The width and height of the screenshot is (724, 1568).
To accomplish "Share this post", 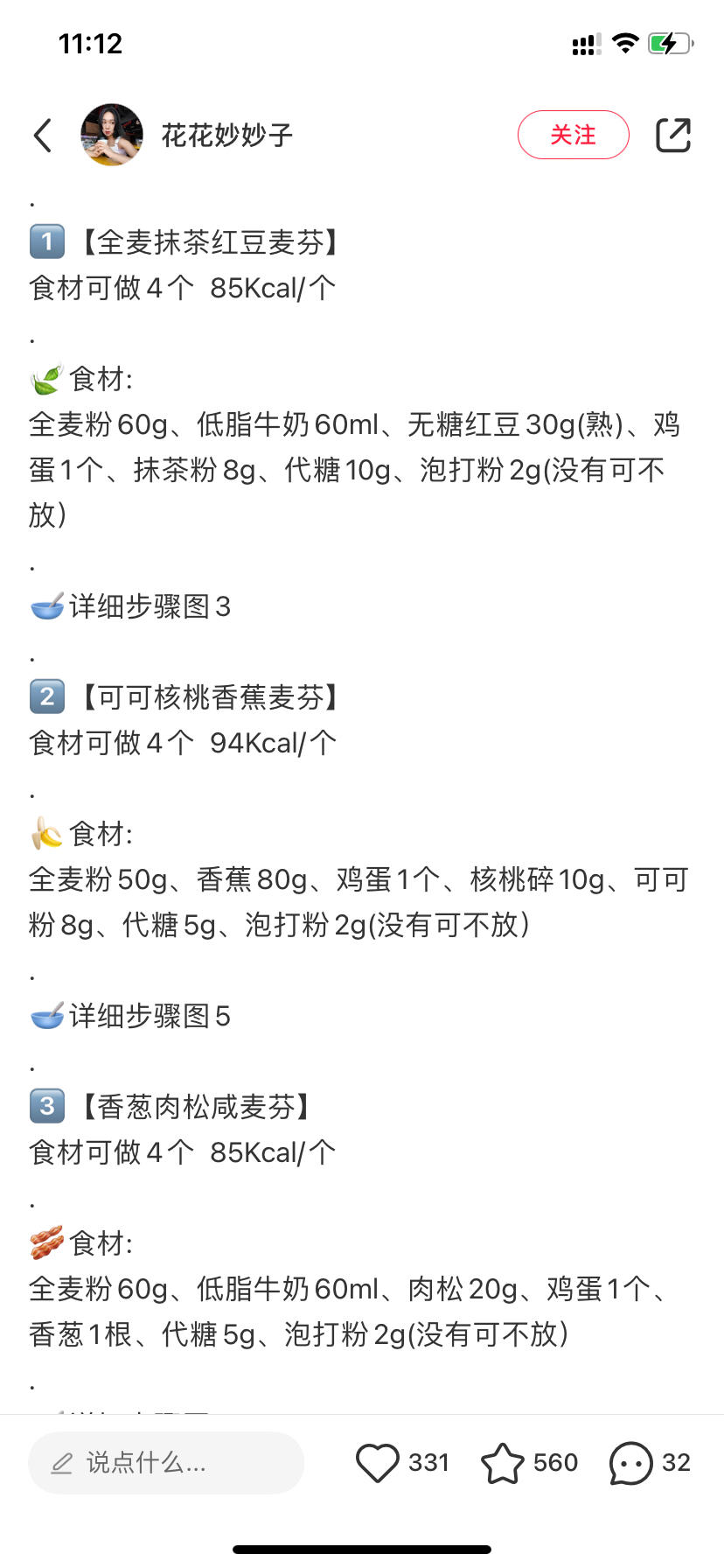I will click(672, 135).
